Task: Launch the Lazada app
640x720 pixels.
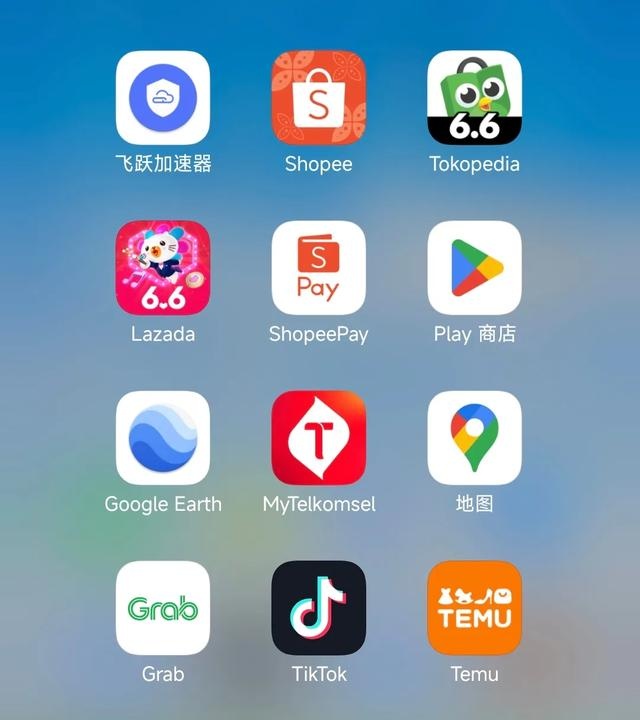Action: (163, 268)
